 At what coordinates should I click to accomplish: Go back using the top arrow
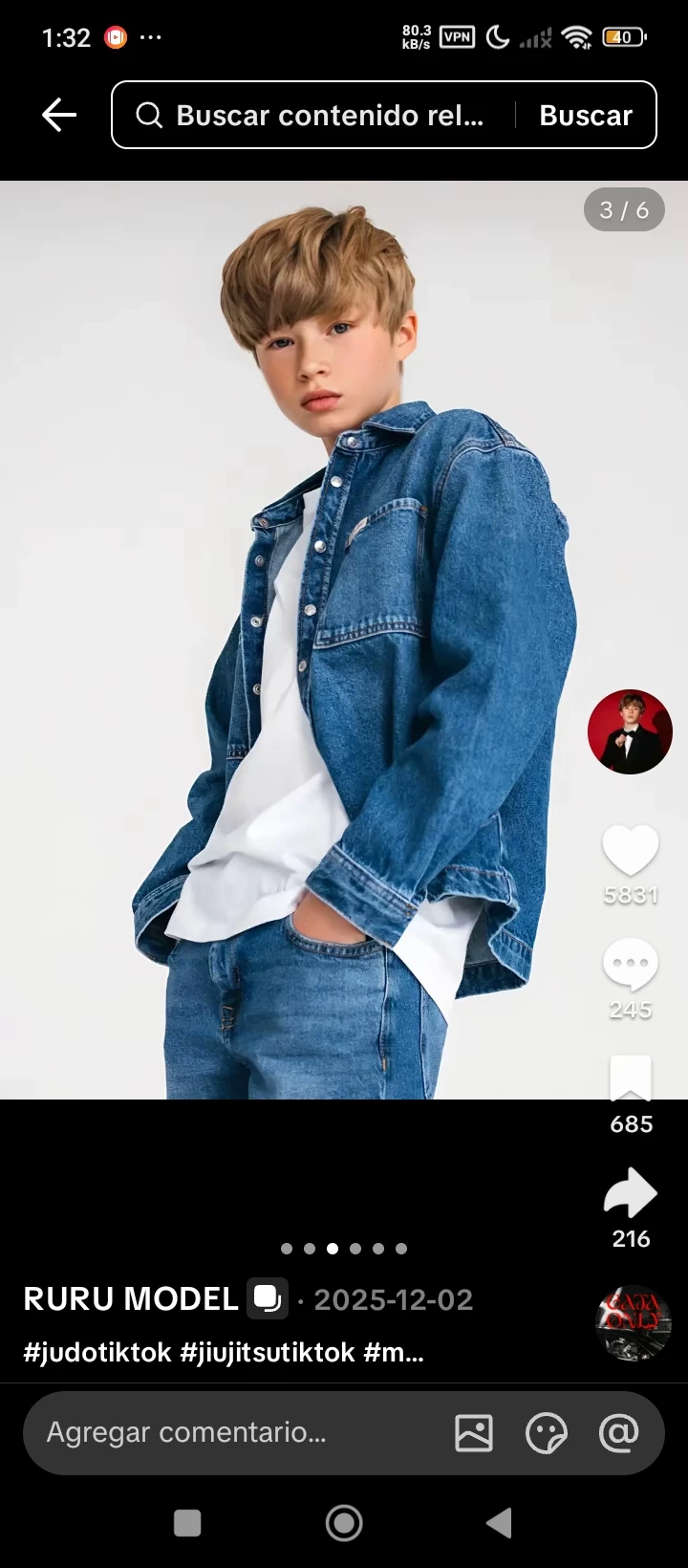pyautogui.click(x=59, y=116)
